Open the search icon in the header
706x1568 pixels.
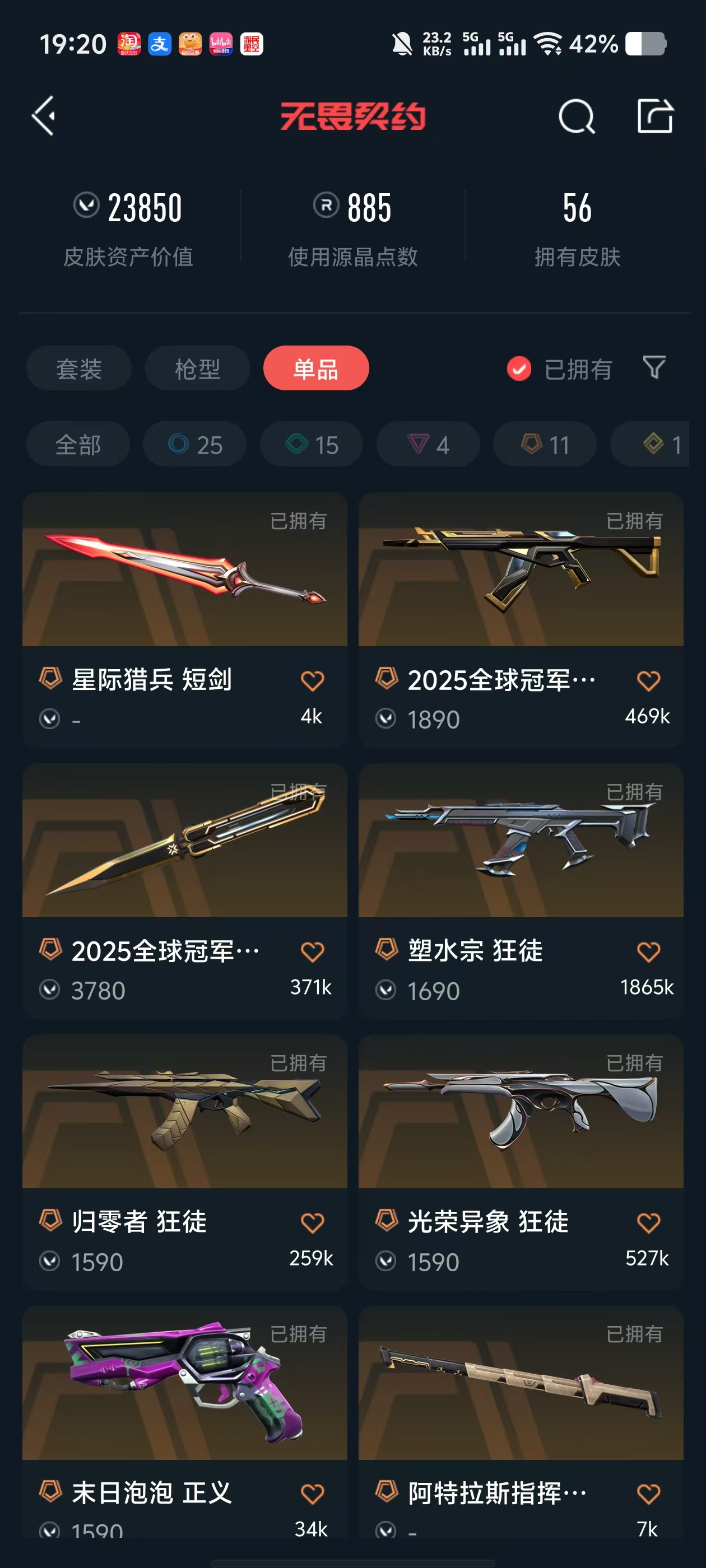coord(575,116)
